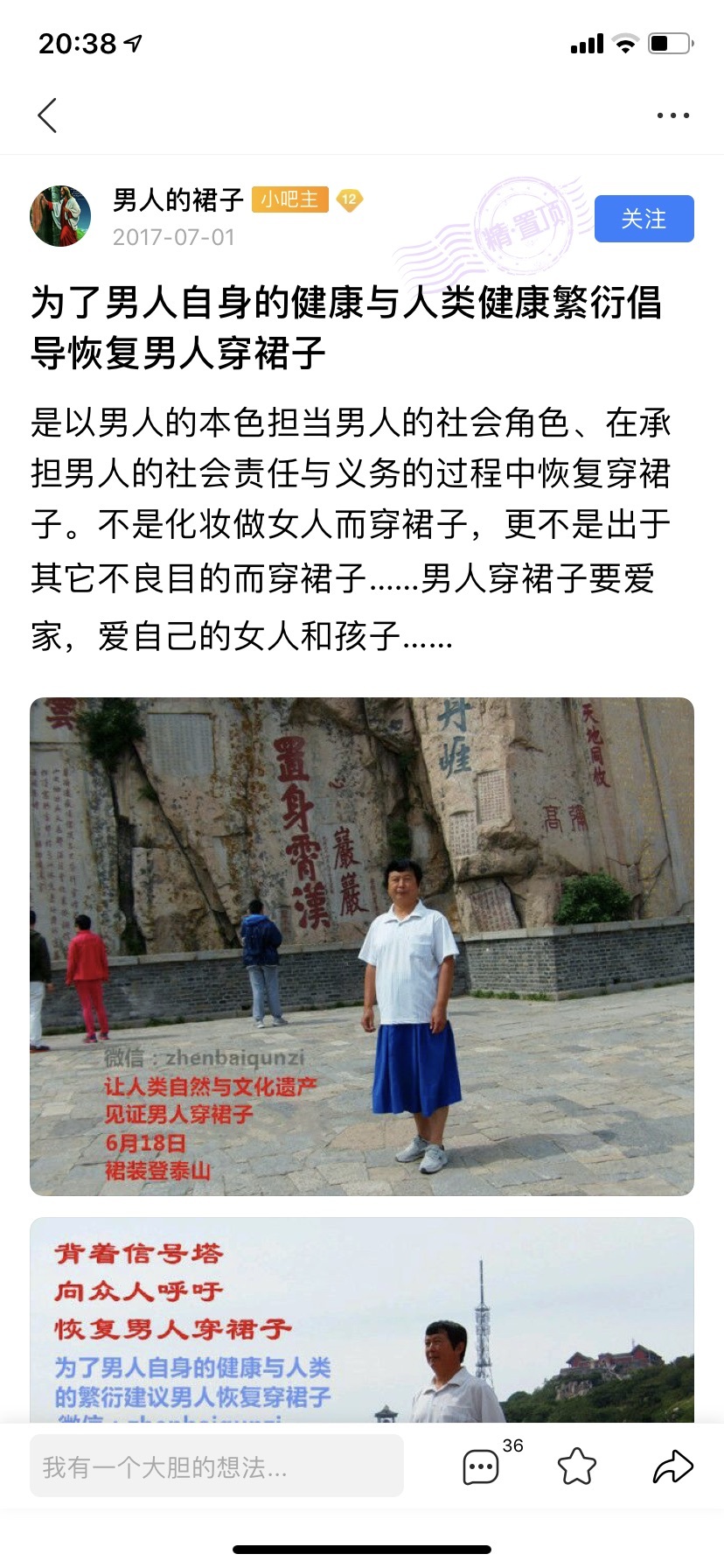
Task: Open the signal tower photo
Action: coord(362,1321)
